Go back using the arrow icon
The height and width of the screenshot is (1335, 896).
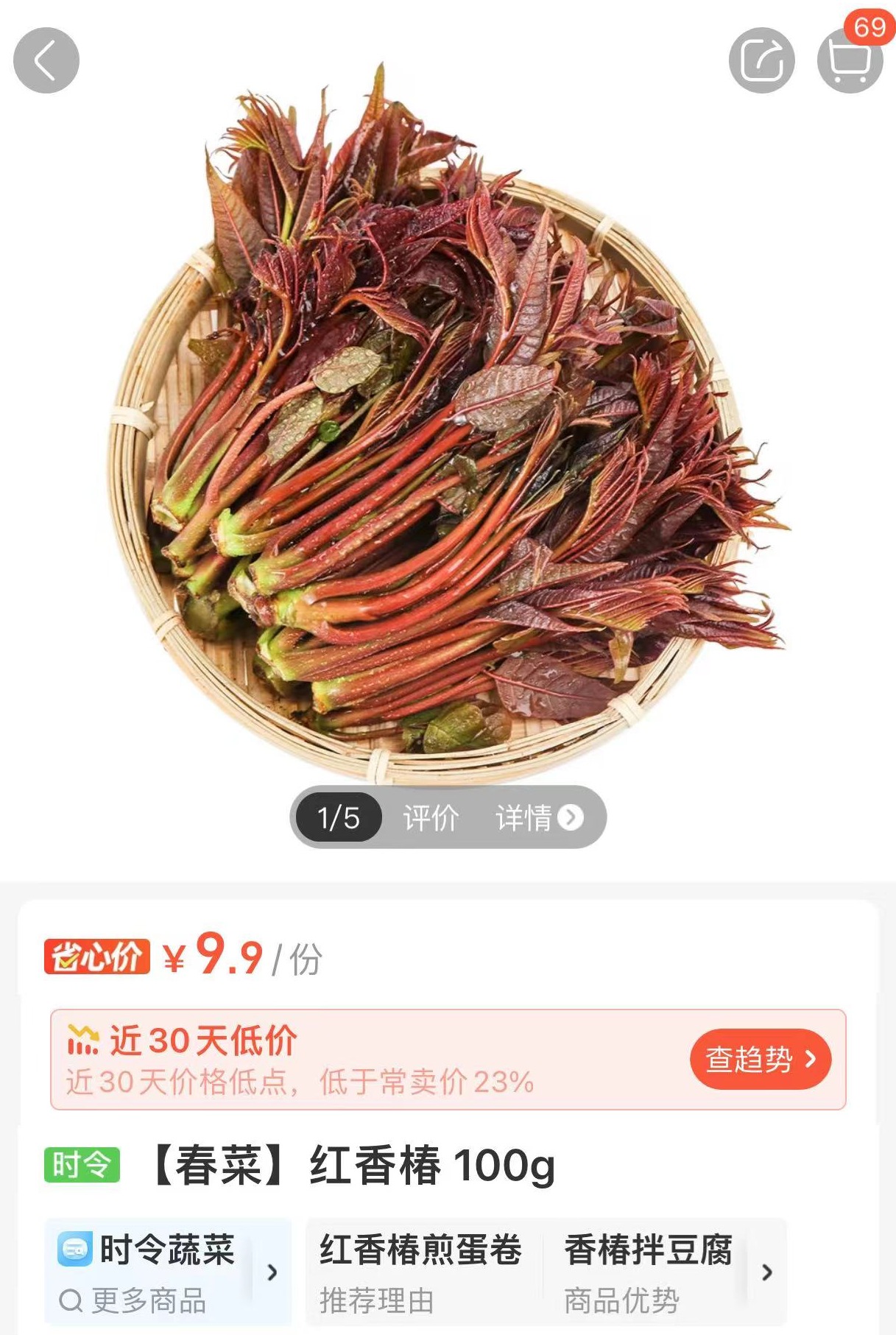click(x=46, y=60)
